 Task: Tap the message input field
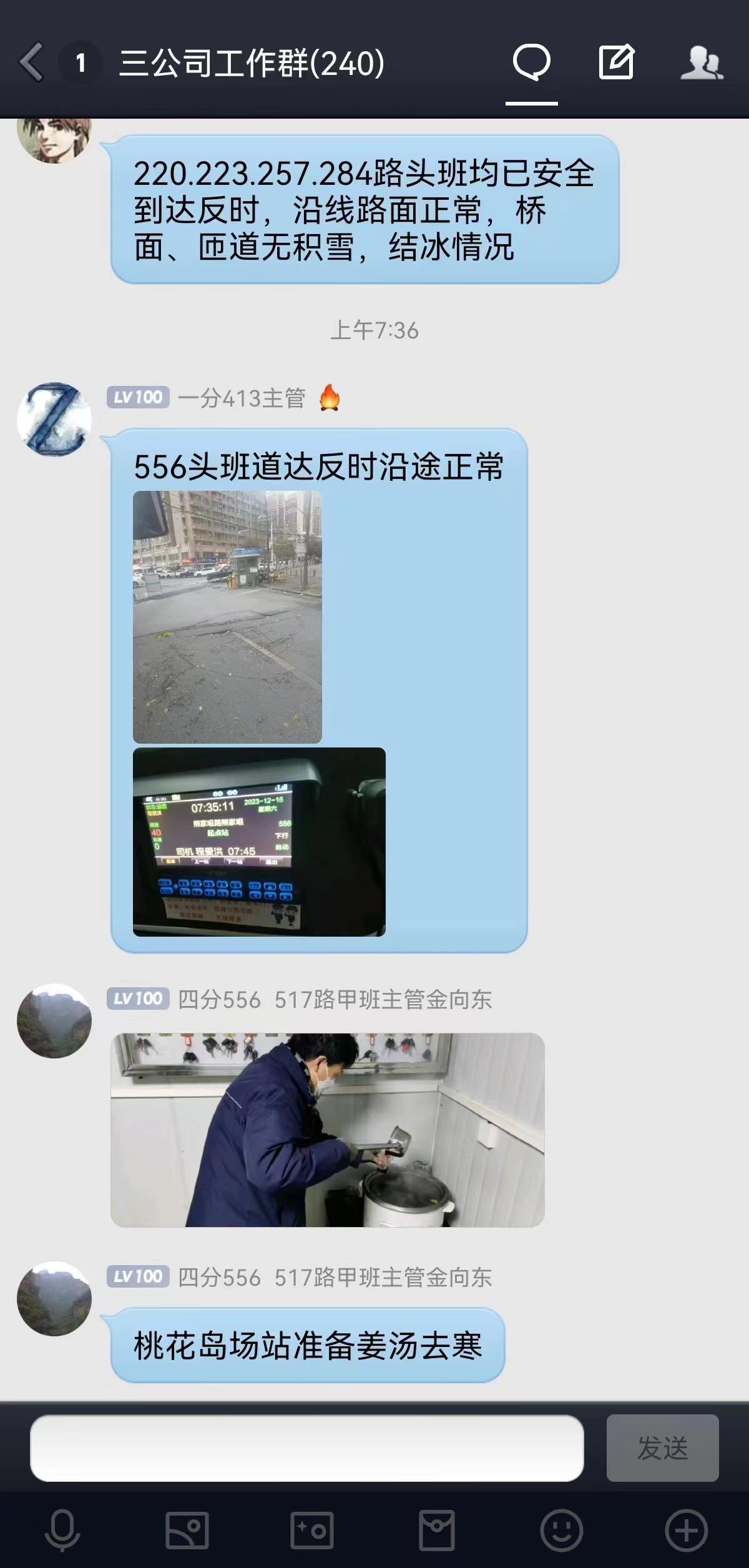pyautogui.click(x=306, y=1447)
